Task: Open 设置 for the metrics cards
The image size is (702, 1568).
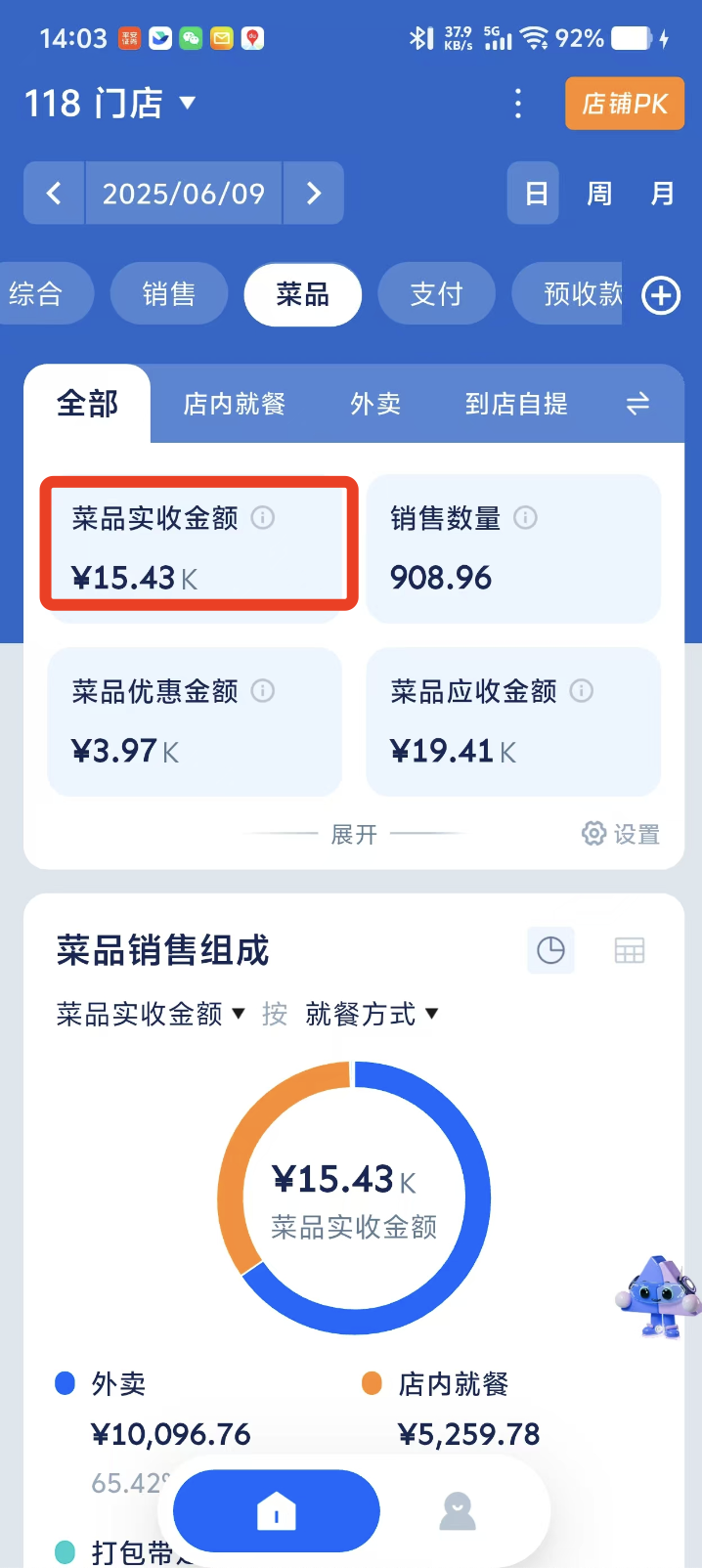Action: [x=622, y=834]
